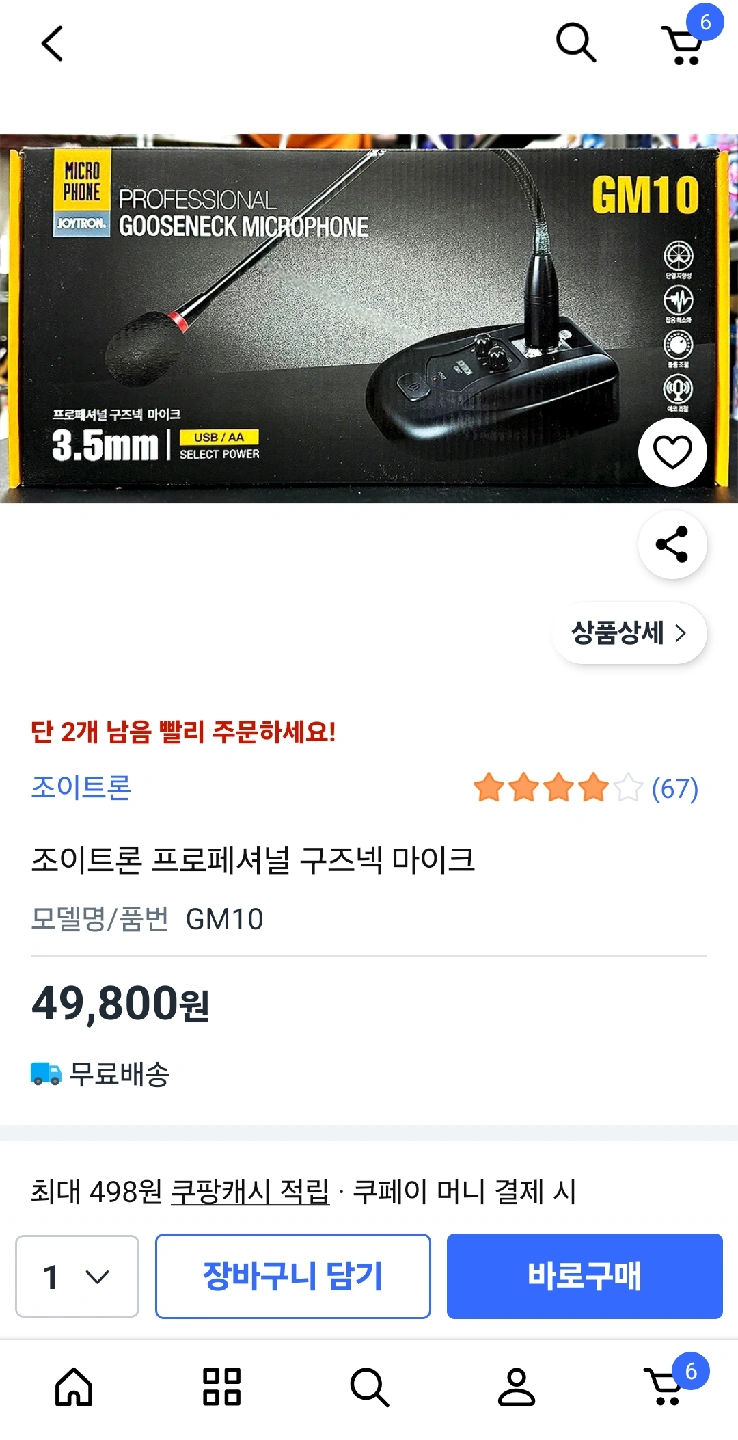Toggle the wishlist heart on the product photo
The height and width of the screenshot is (1440, 738).
[672, 452]
